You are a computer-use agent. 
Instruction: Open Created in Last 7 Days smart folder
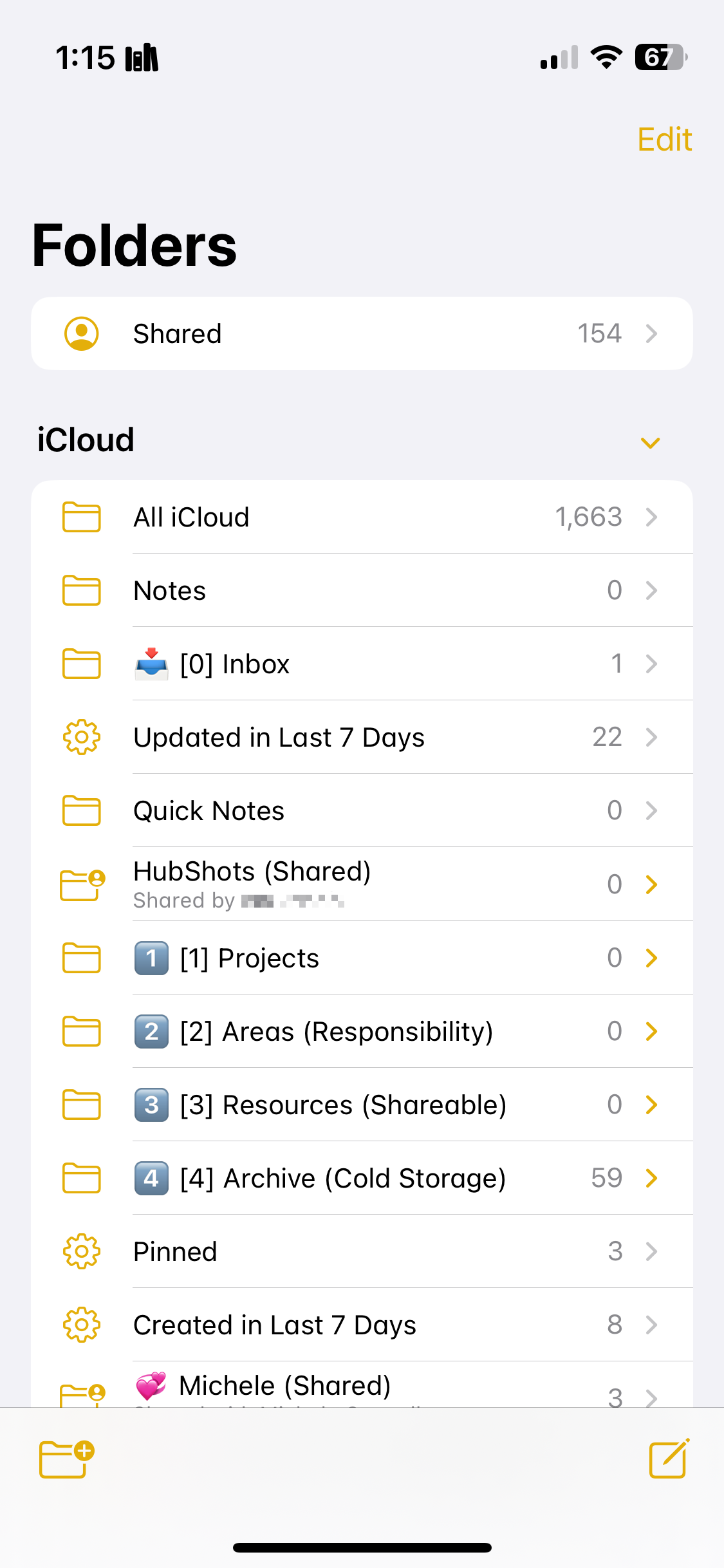tap(362, 1325)
